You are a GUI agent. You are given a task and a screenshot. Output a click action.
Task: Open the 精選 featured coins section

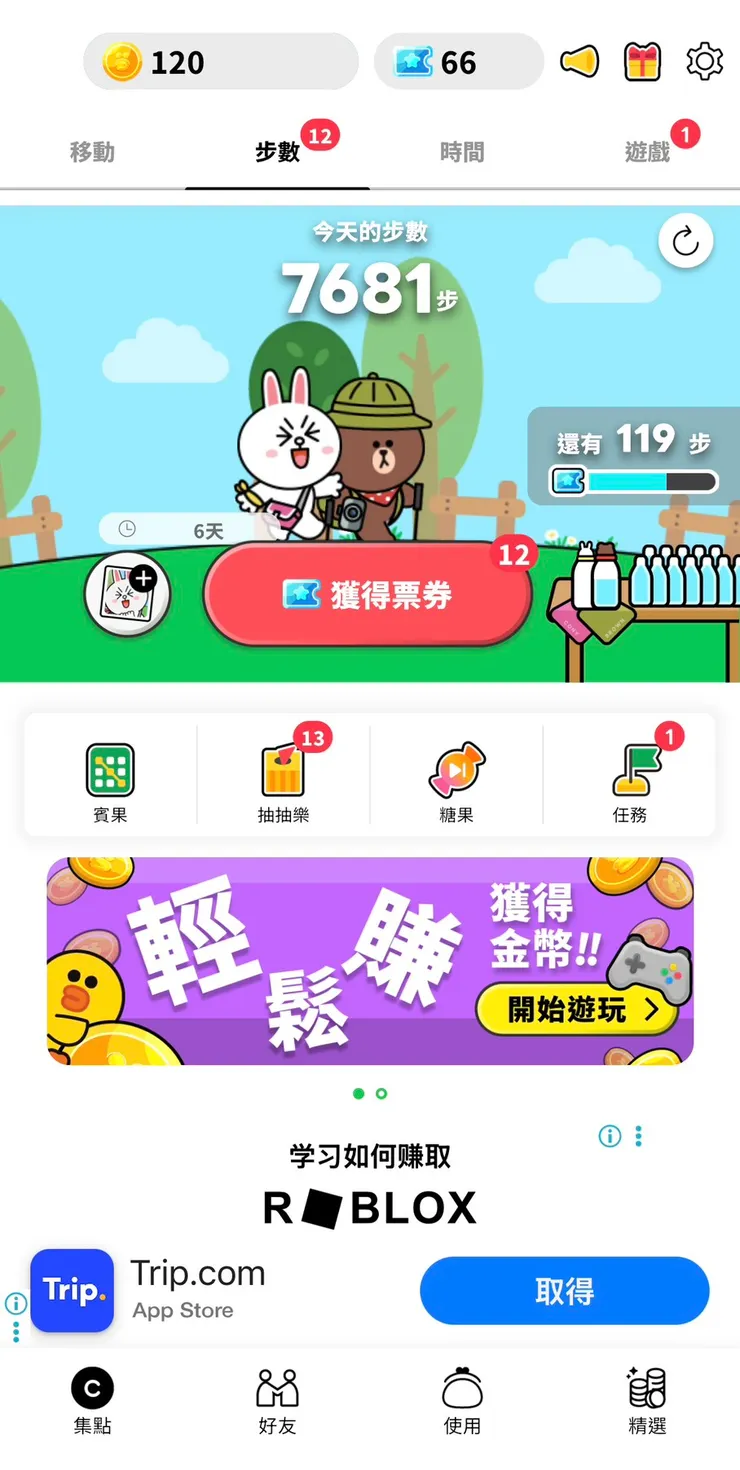pyautogui.click(x=646, y=1400)
